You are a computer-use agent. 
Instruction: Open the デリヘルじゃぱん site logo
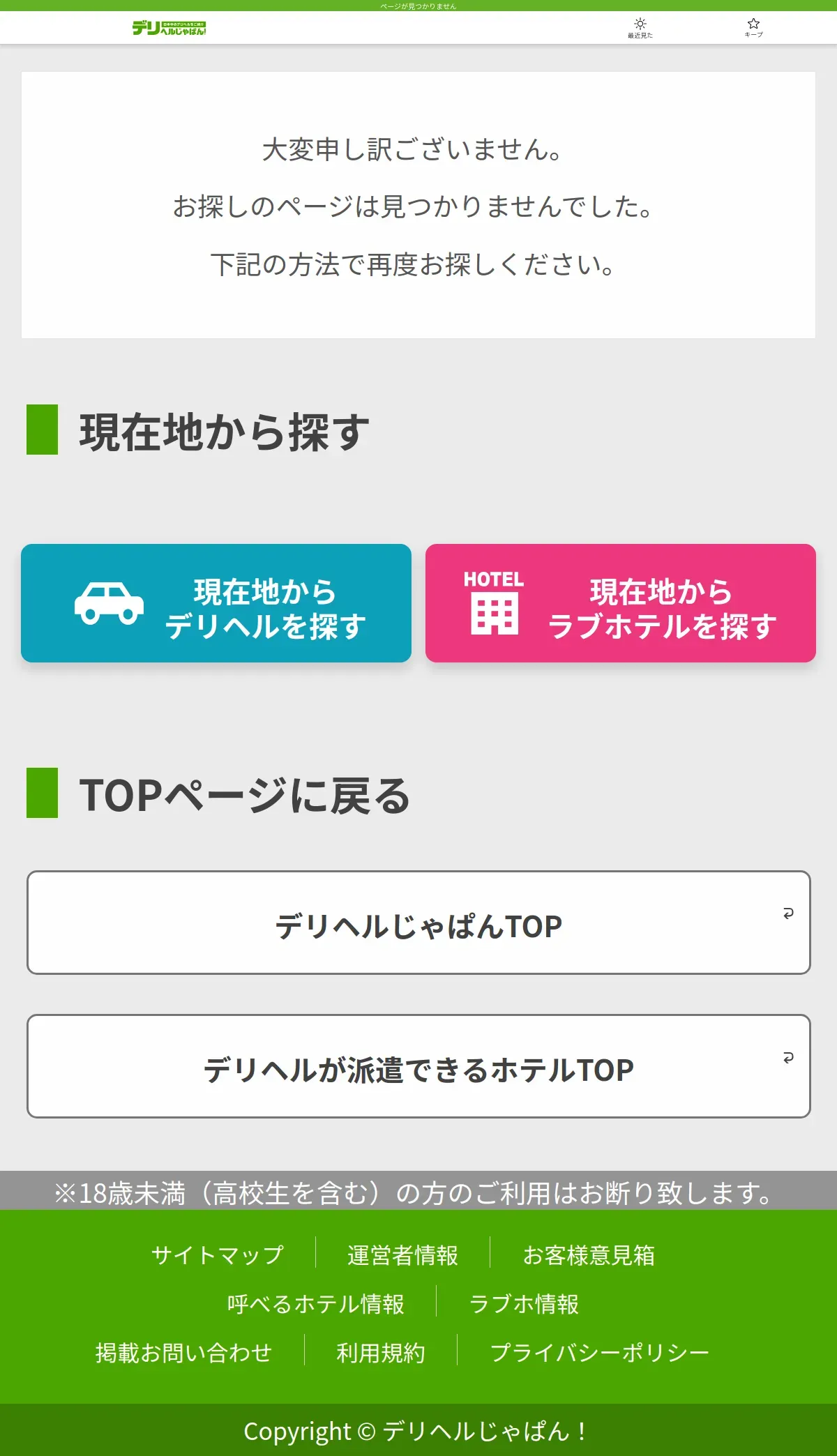(x=169, y=28)
